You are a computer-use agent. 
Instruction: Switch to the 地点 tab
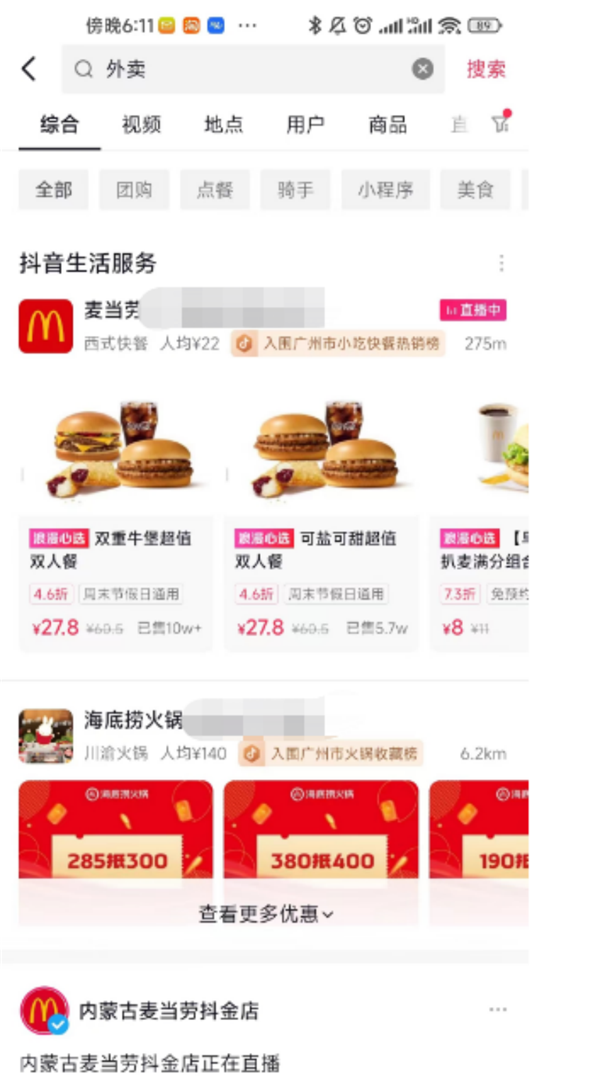(x=223, y=125)
